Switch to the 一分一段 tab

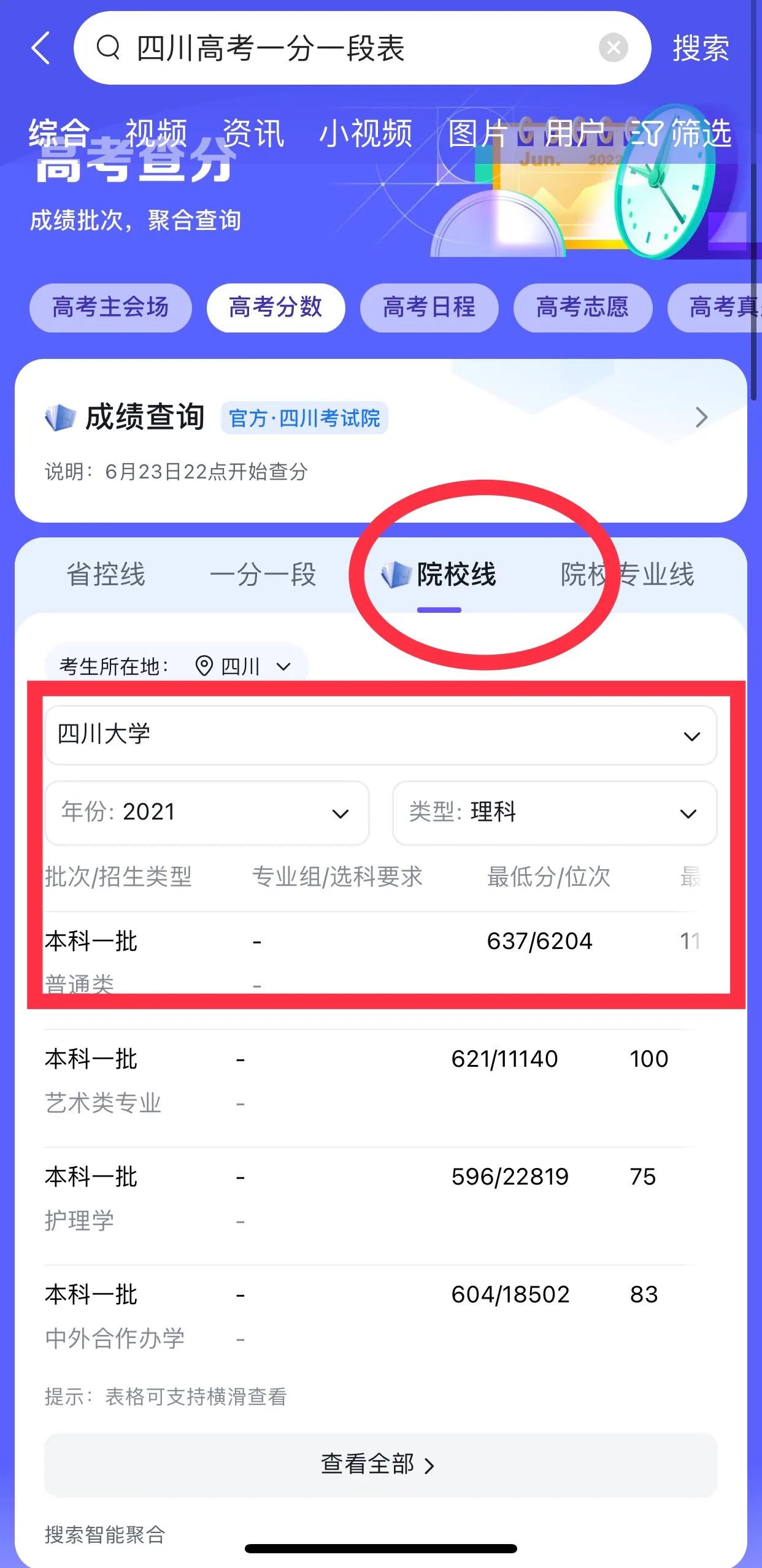click(263, 575)
